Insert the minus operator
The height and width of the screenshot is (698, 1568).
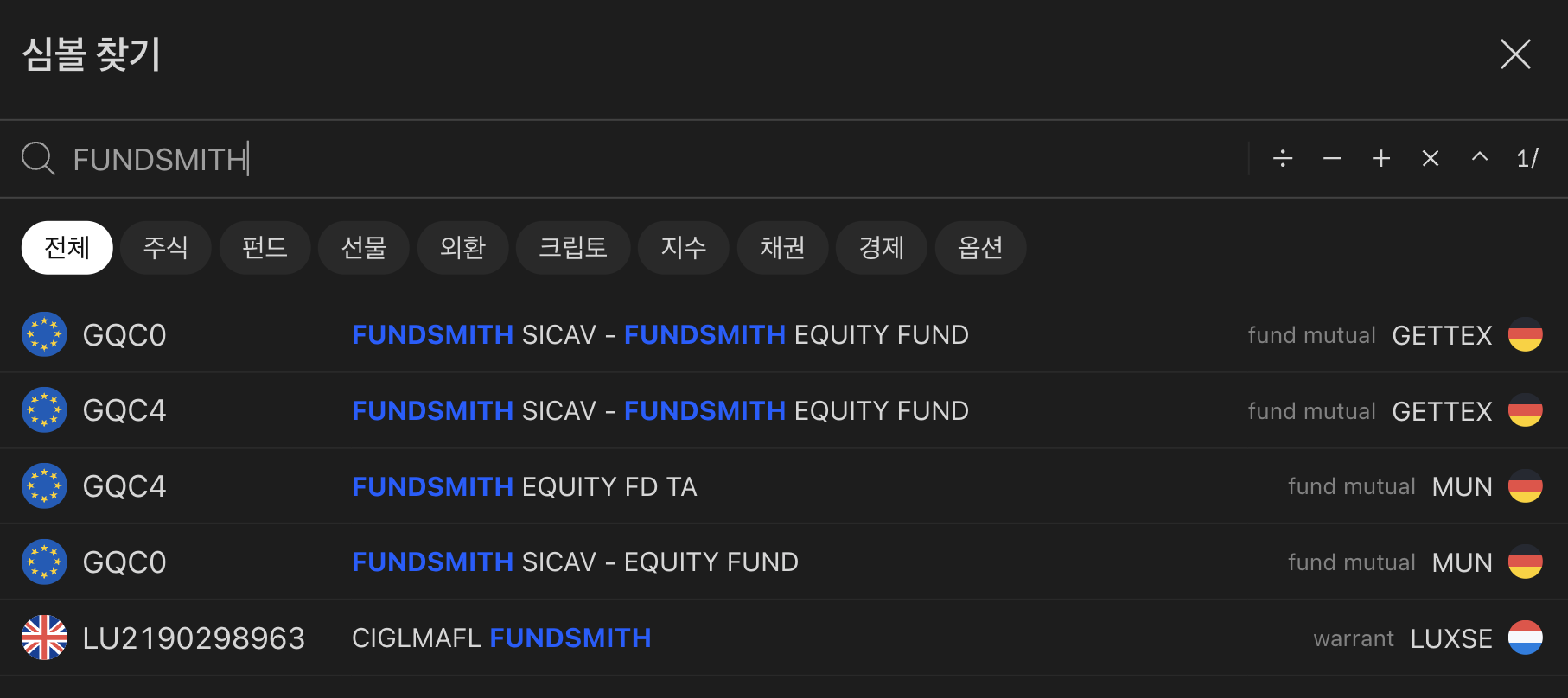click(1332, 158)
